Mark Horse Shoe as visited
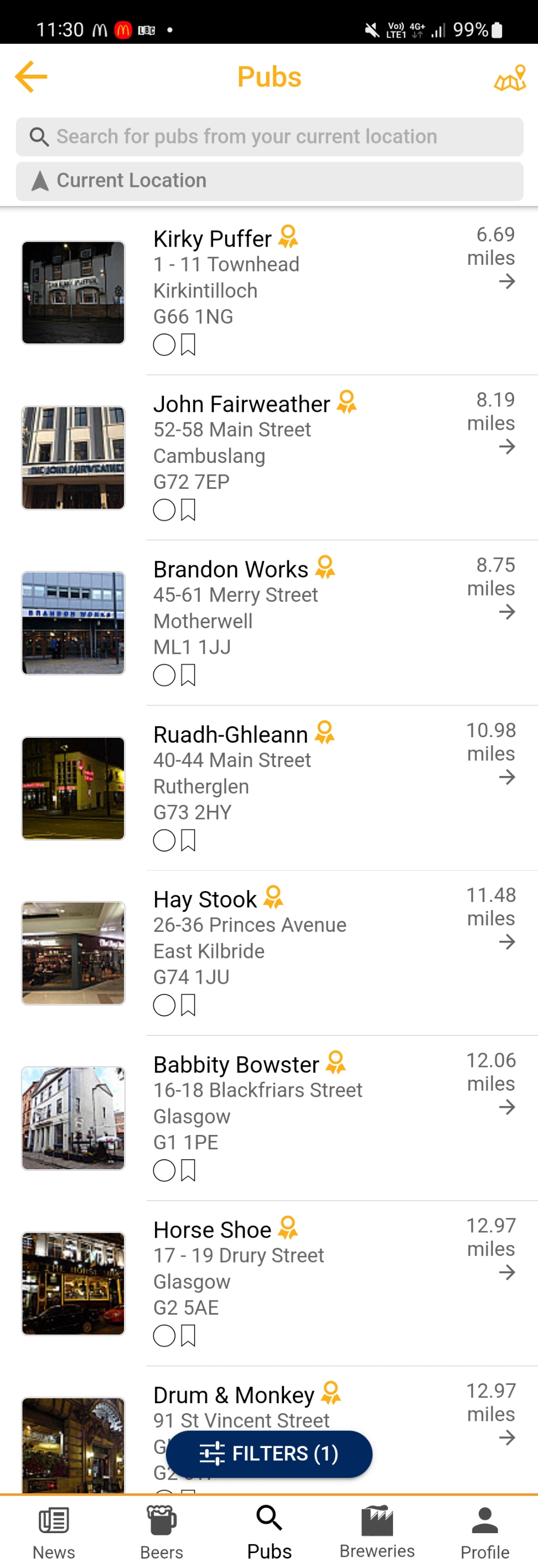538x1568 pixels. [x=164, y=1336]
